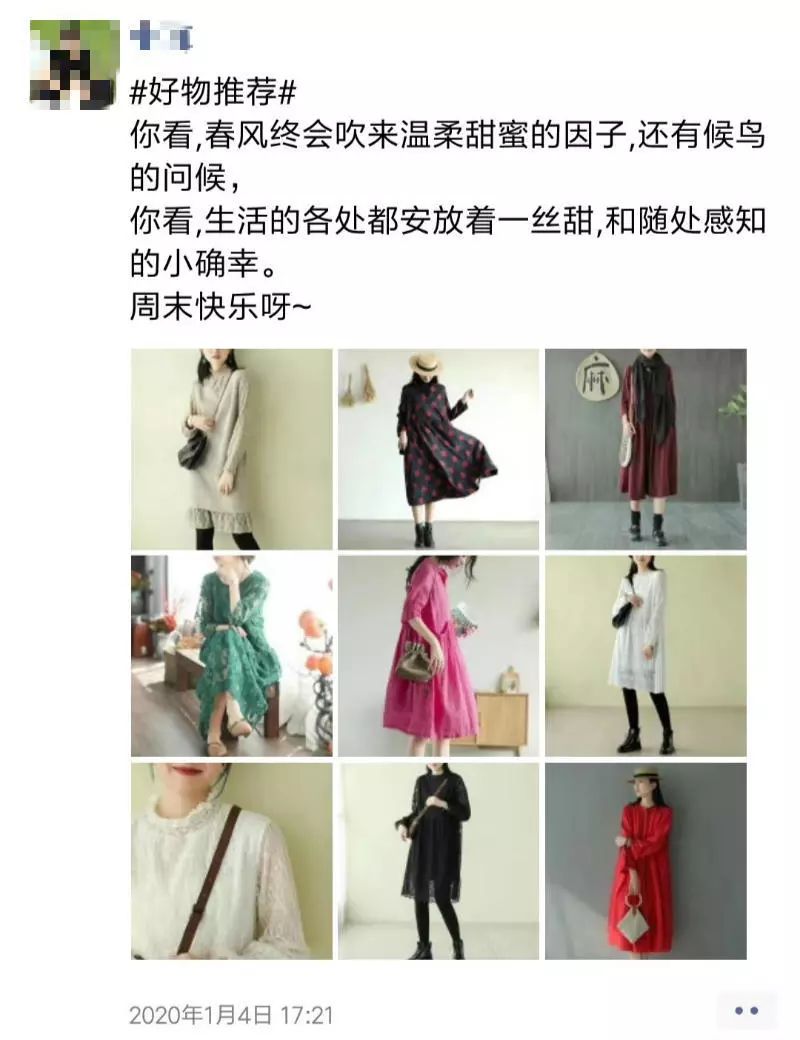The width and height of the screenshot is (800, 1040).
Task: View the black lace dress photo
Action: coord(438,861)
